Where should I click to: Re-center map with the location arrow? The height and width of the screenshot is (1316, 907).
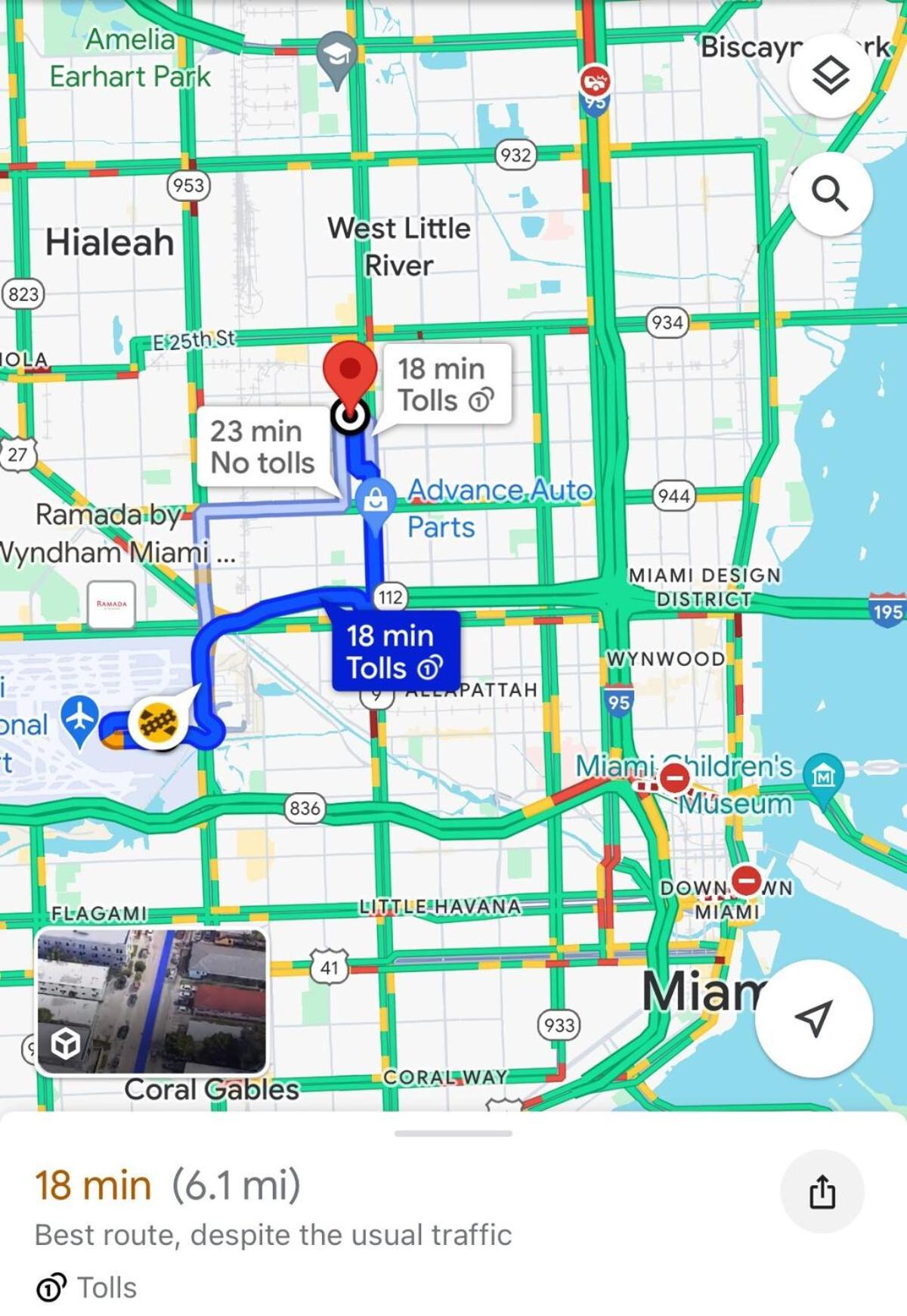pos(814,1018)
